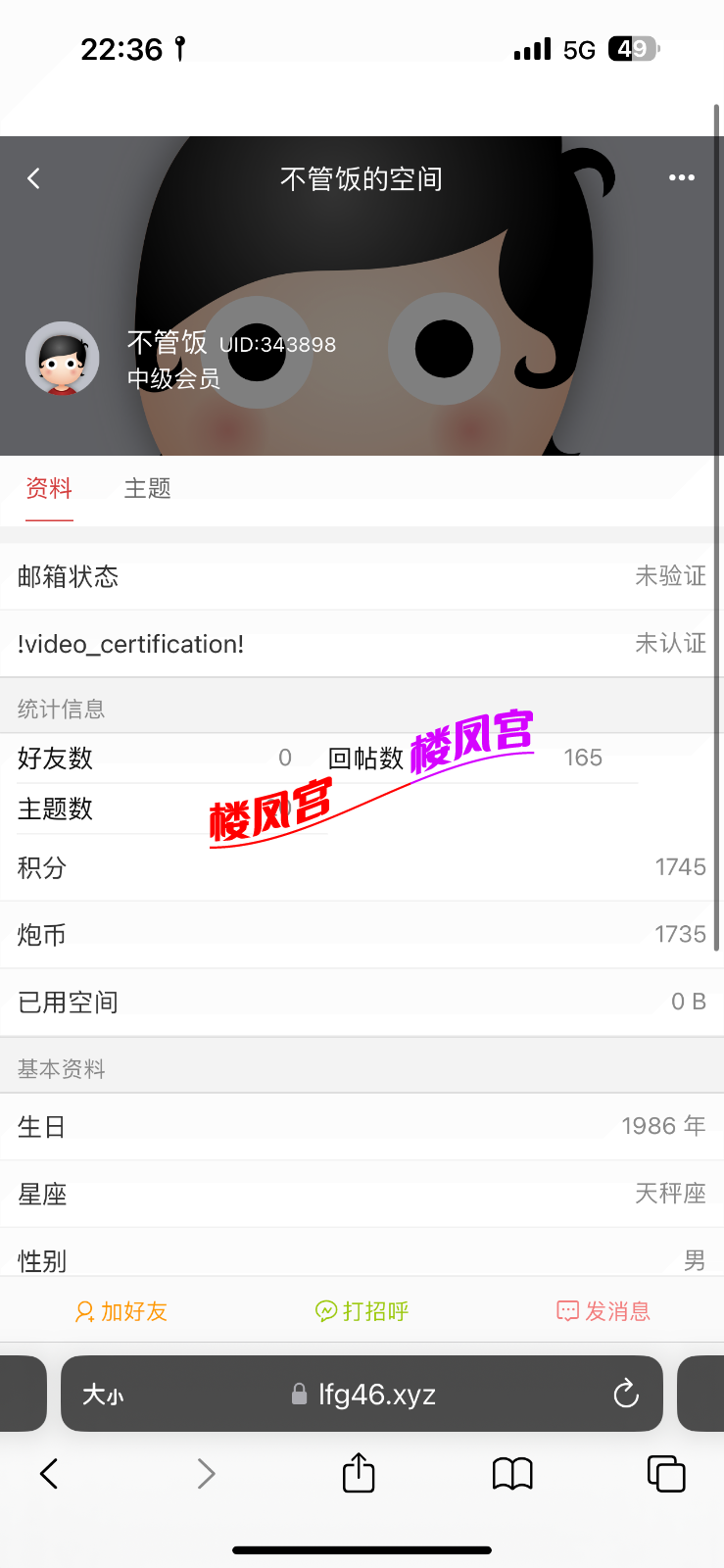Show all Safari tabs
724x1568 pixels.
point(666,1473)
